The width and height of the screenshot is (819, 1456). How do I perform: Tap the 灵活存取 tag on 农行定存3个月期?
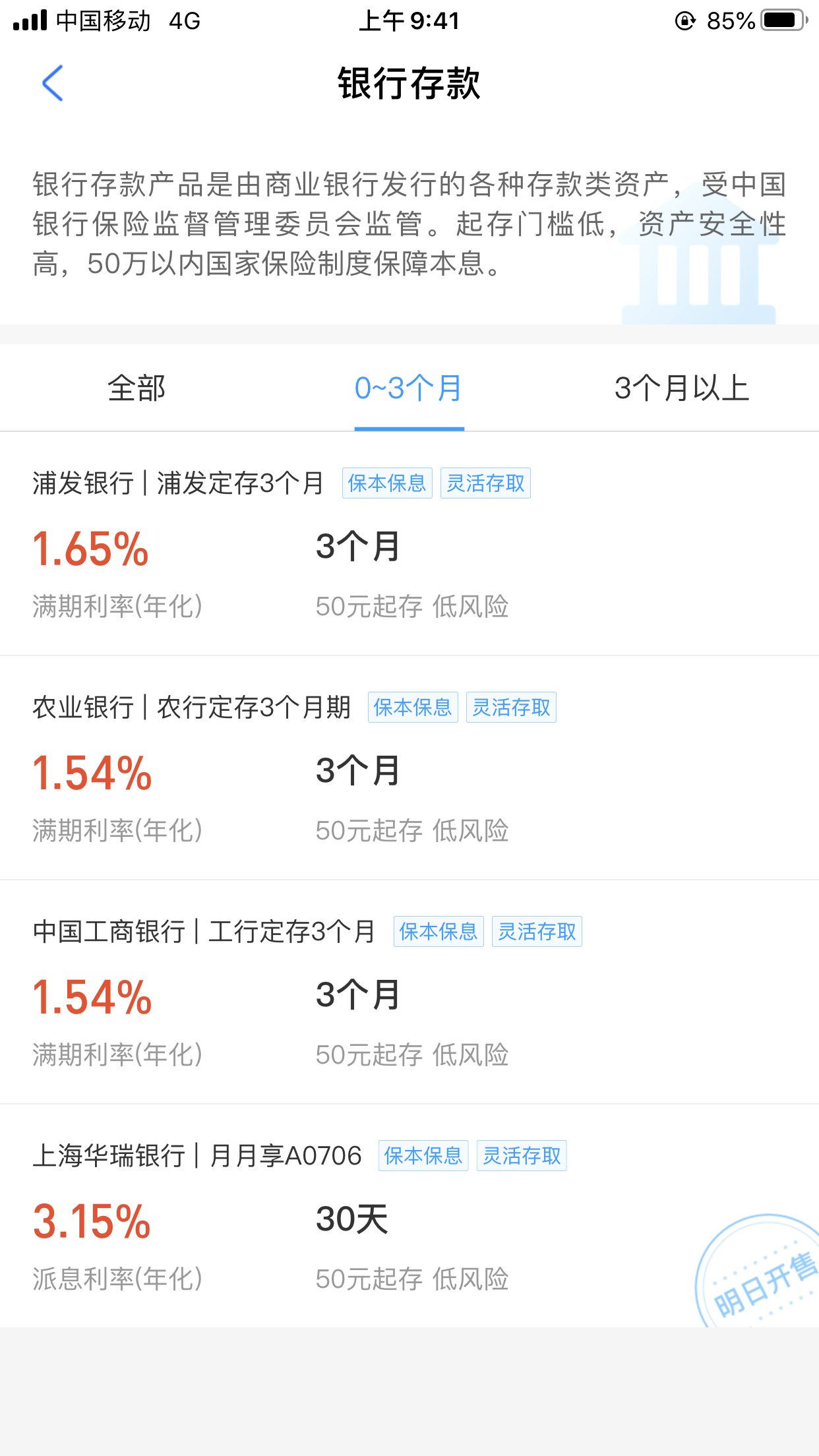click(x=511, y=707)
